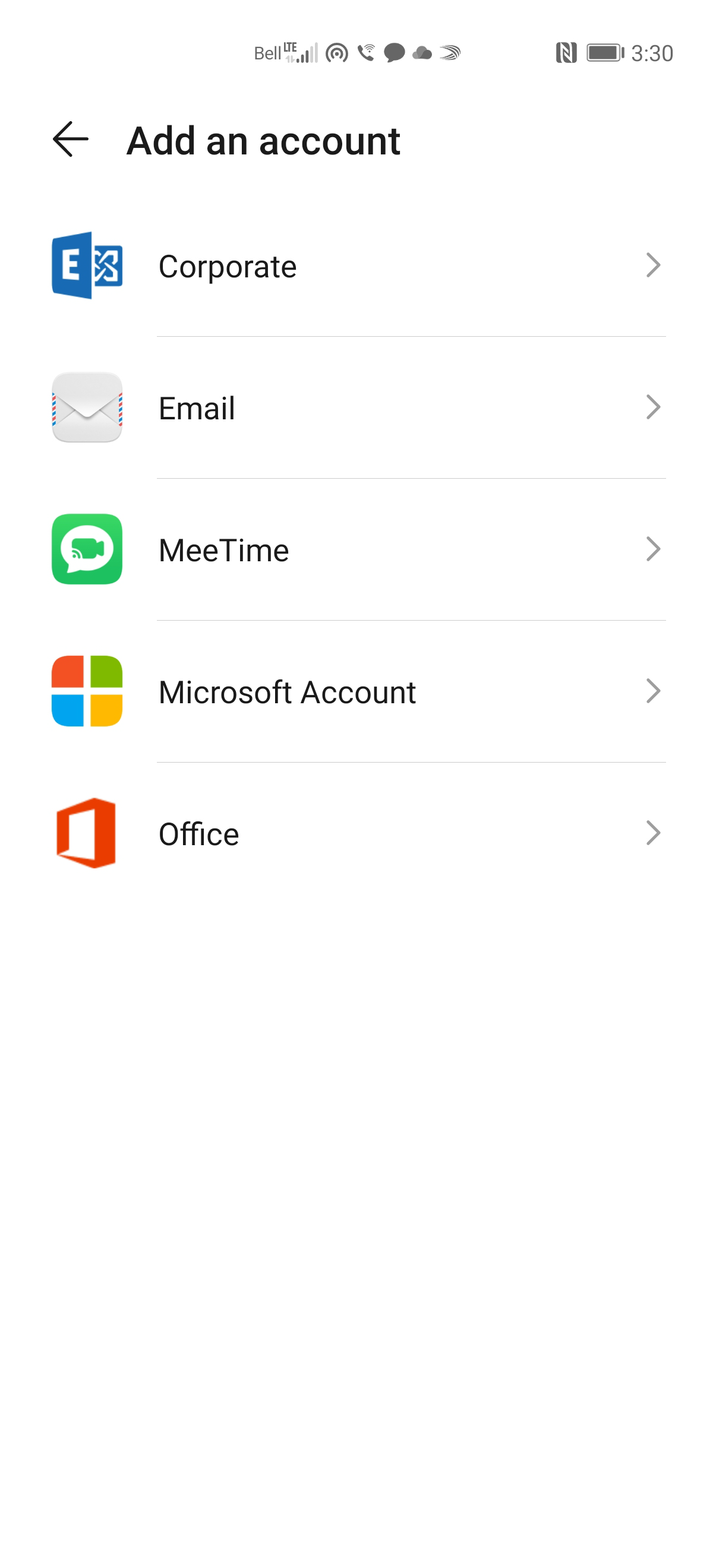Click the NFC icon in status bar
The width and height of the screenshot is (713, 1568).
[x=566, y=53]
